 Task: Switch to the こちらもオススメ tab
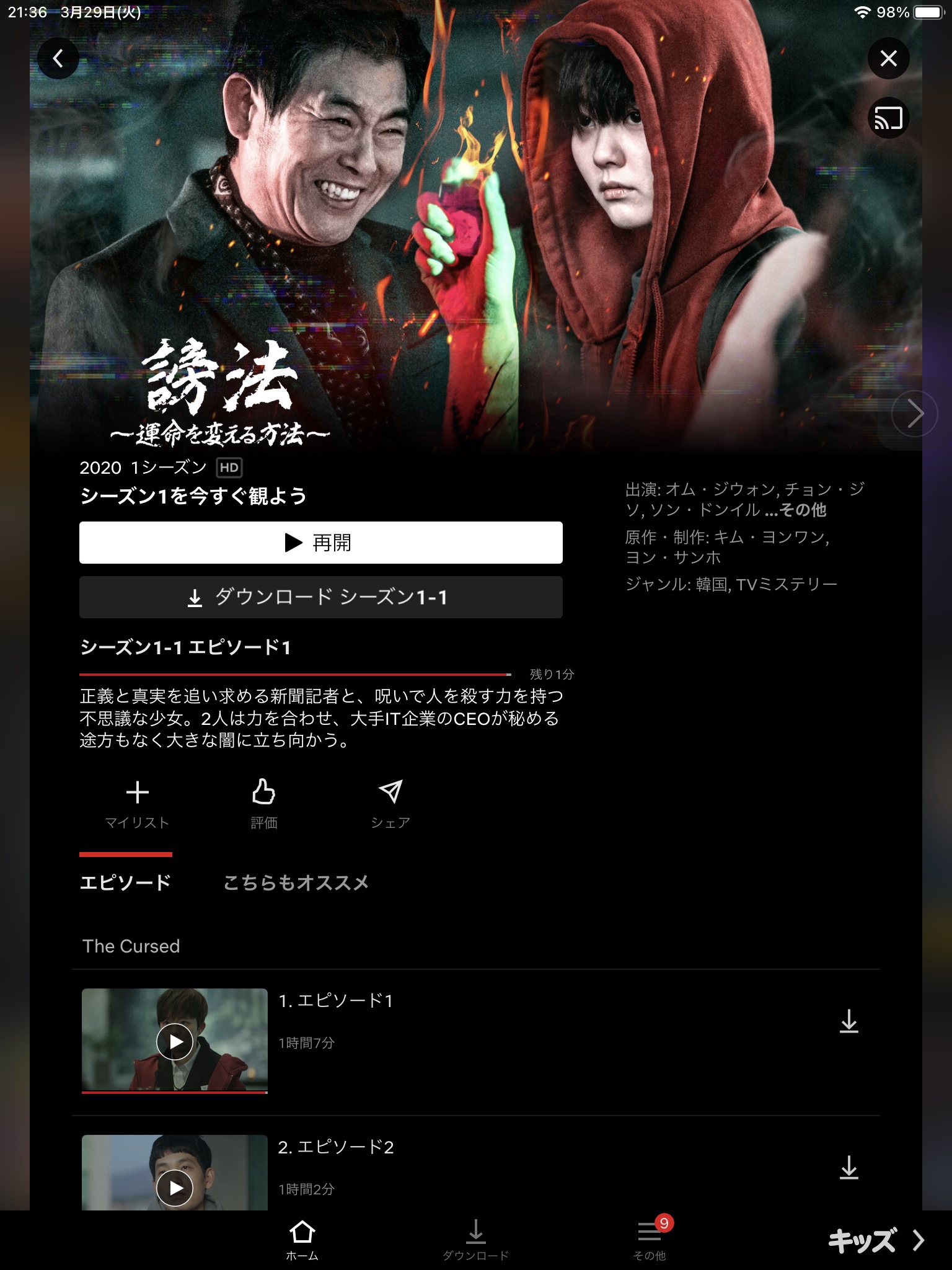tap(296, 882)
